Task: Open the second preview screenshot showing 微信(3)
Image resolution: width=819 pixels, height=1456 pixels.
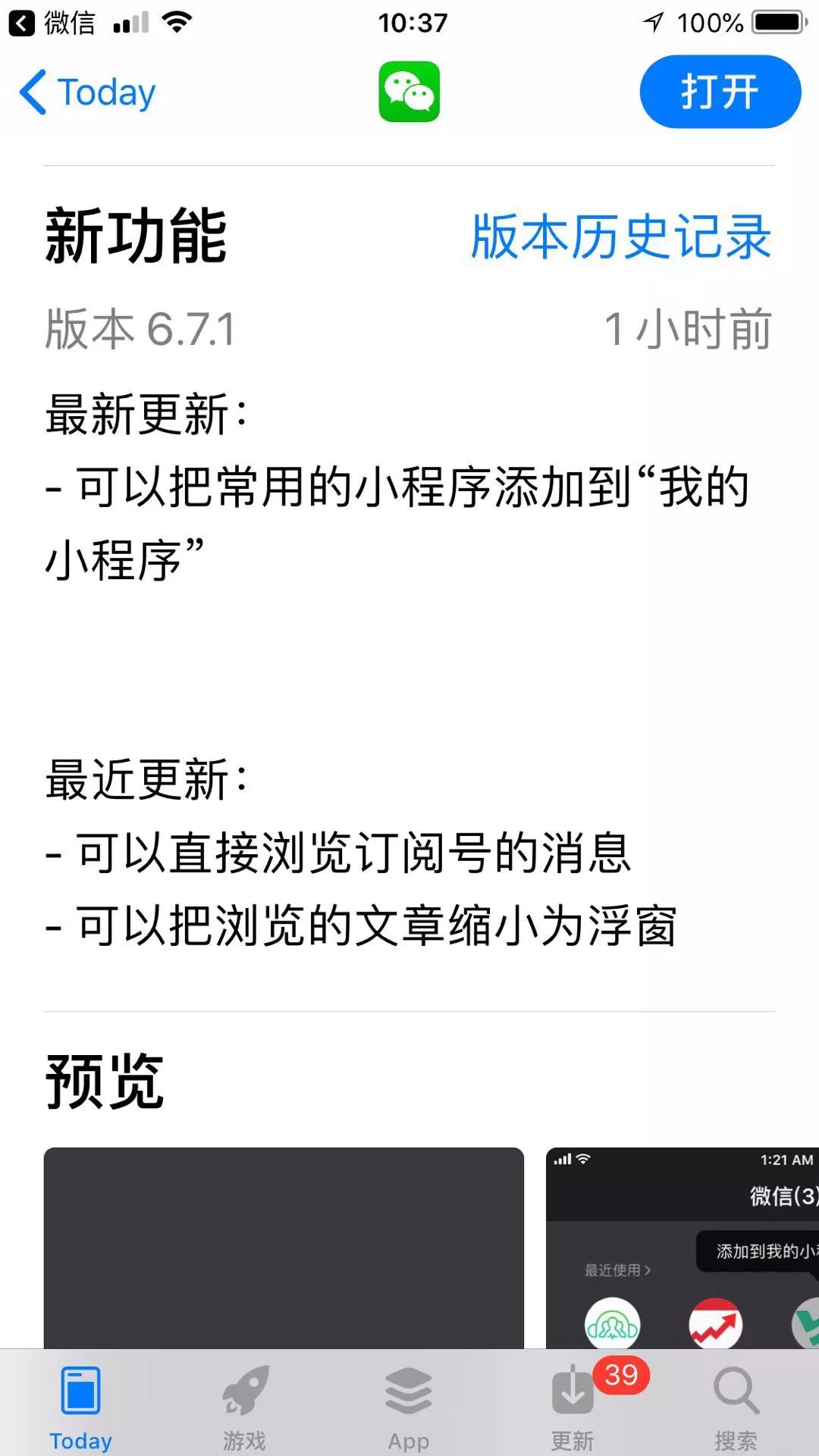Action: [682, 1248]
